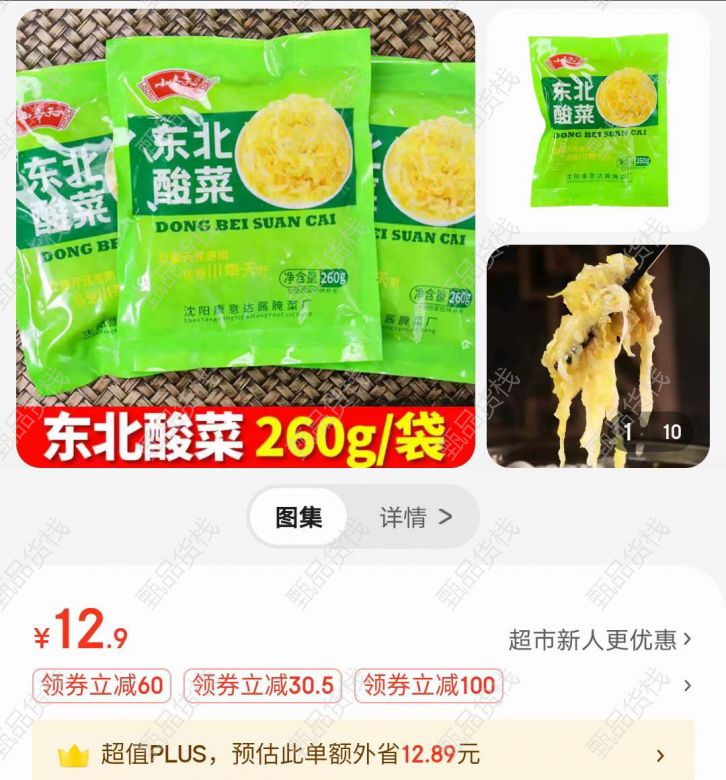Expand the coupon list chevron
Screen dimensions: 726x780
point(687,685)
